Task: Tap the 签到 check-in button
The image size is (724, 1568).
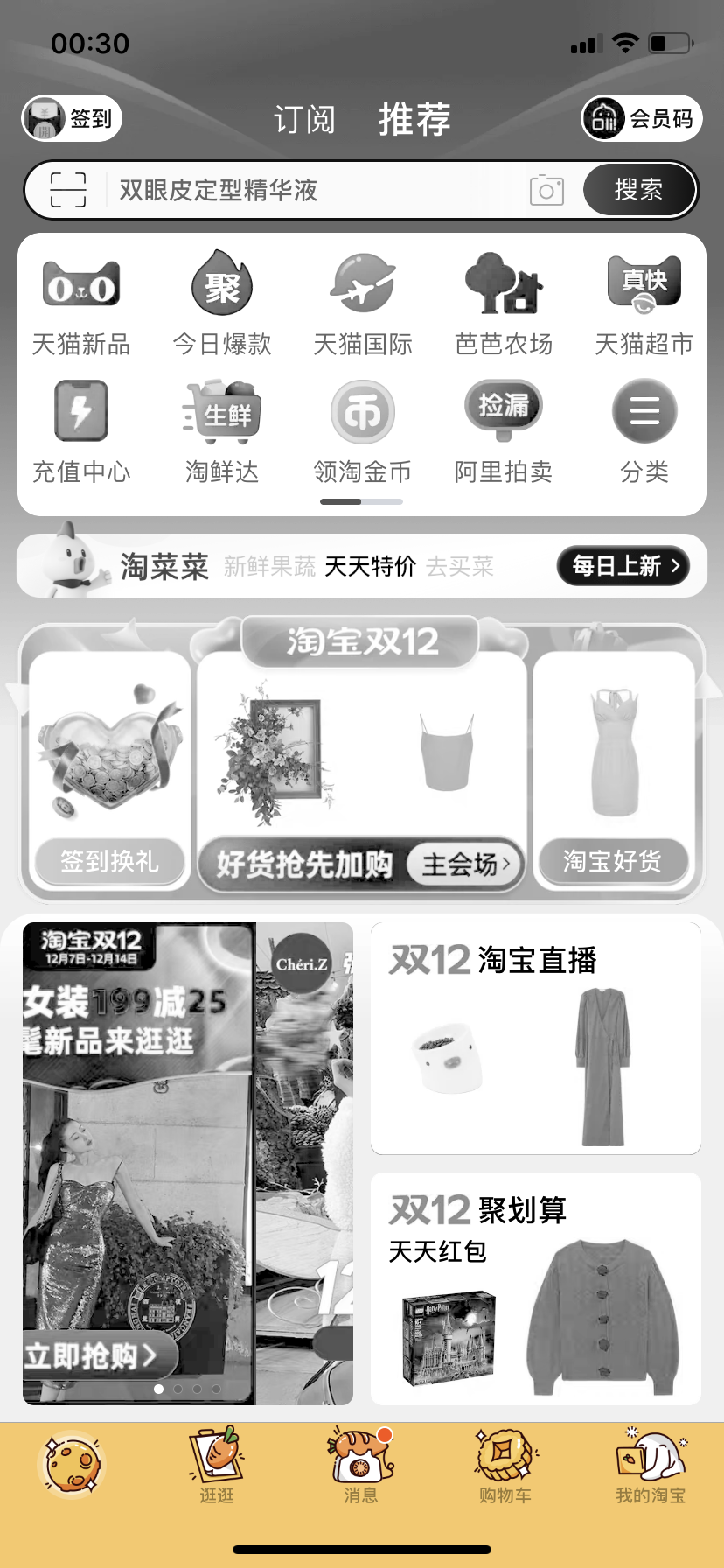Action: [x=72, y=118]
